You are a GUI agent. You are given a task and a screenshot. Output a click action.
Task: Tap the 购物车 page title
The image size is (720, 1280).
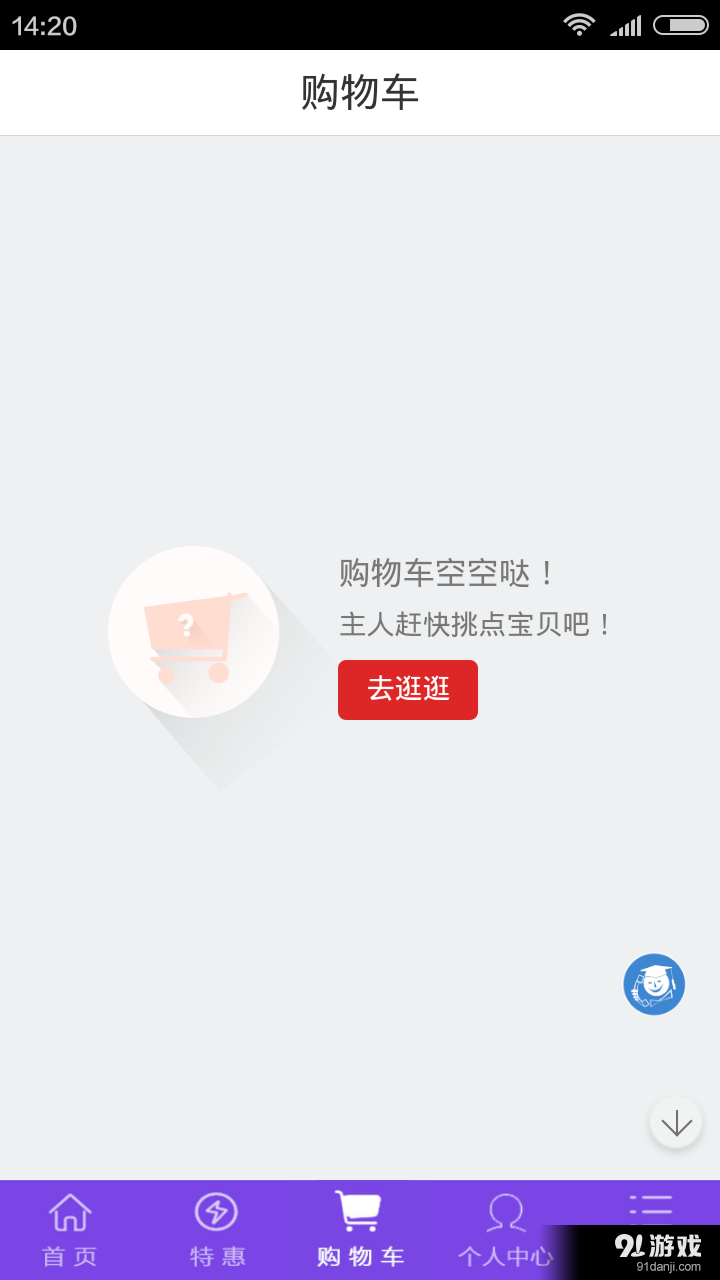click(360, 90)
